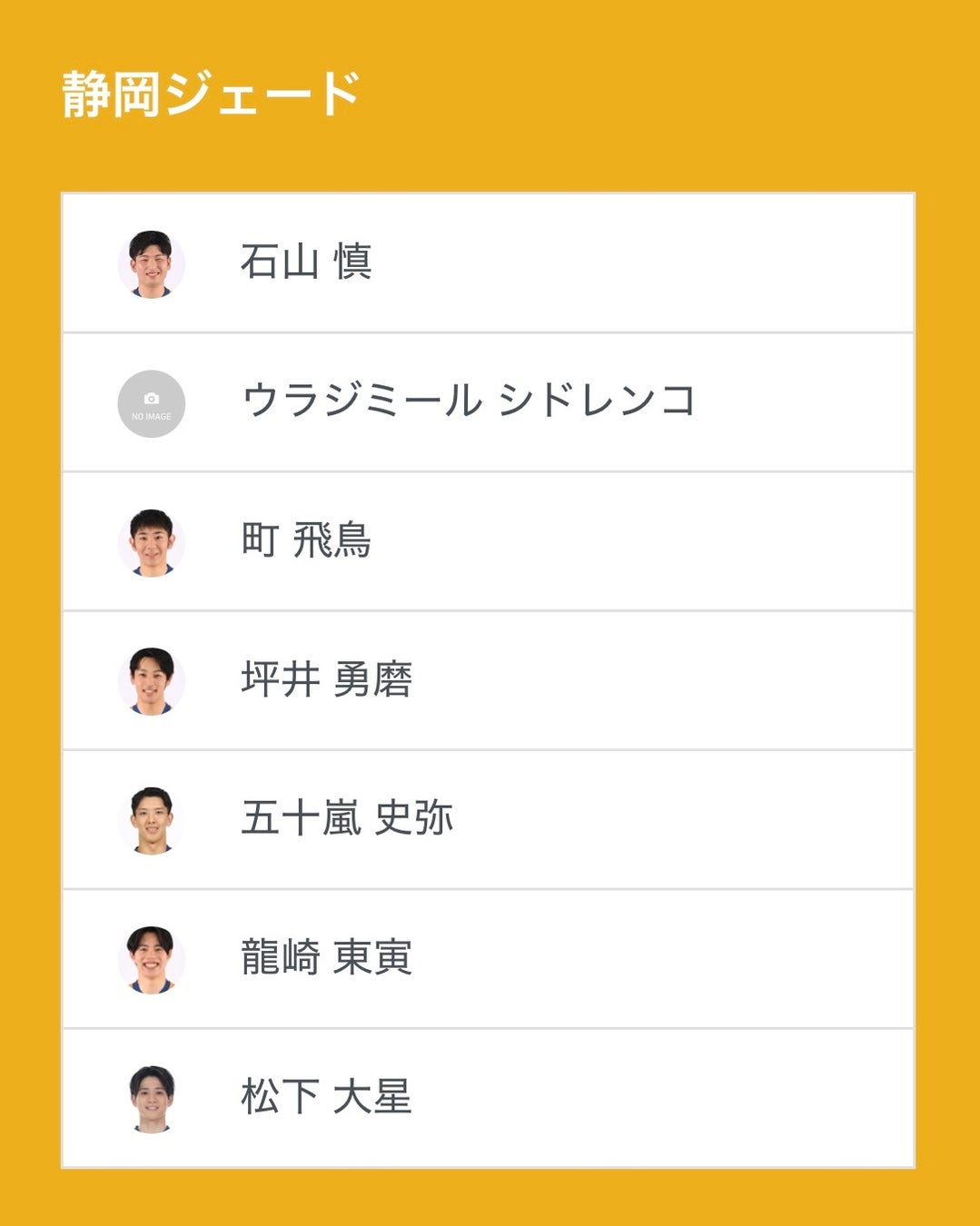Viewport: 980px width, 1226px height.
Task: Click 町 飛鳥's profile photo icon
Action: [x=153, y=542]
